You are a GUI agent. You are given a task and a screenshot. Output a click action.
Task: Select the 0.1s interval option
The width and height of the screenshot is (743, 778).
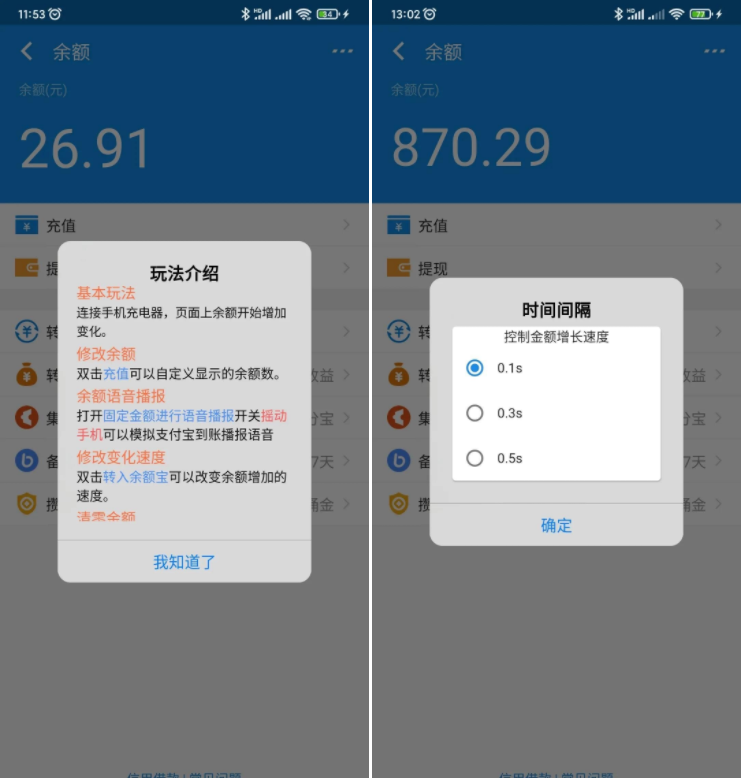click(476, 368)
